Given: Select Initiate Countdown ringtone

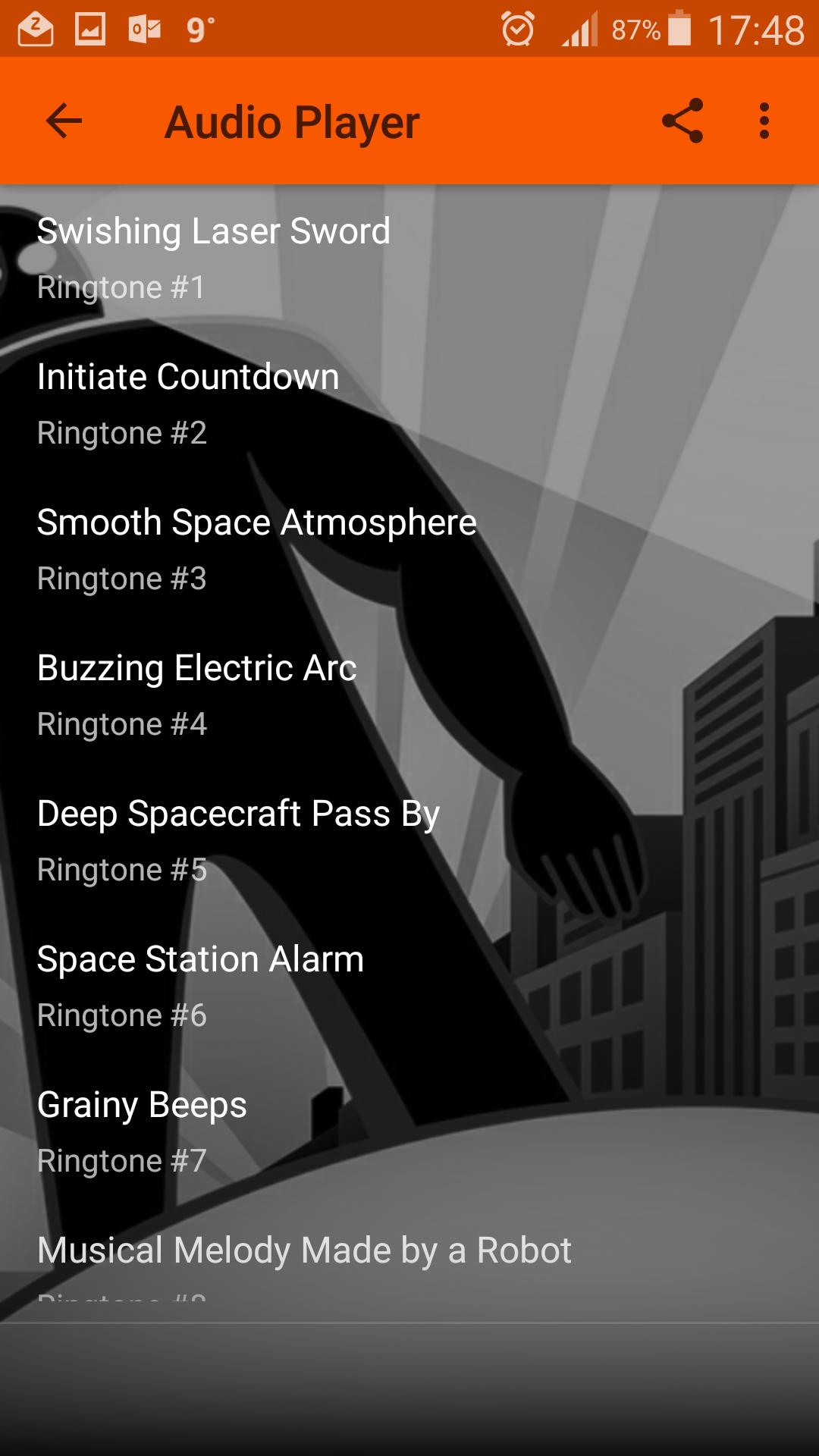Looking at the screenshot, I should 188,403.
